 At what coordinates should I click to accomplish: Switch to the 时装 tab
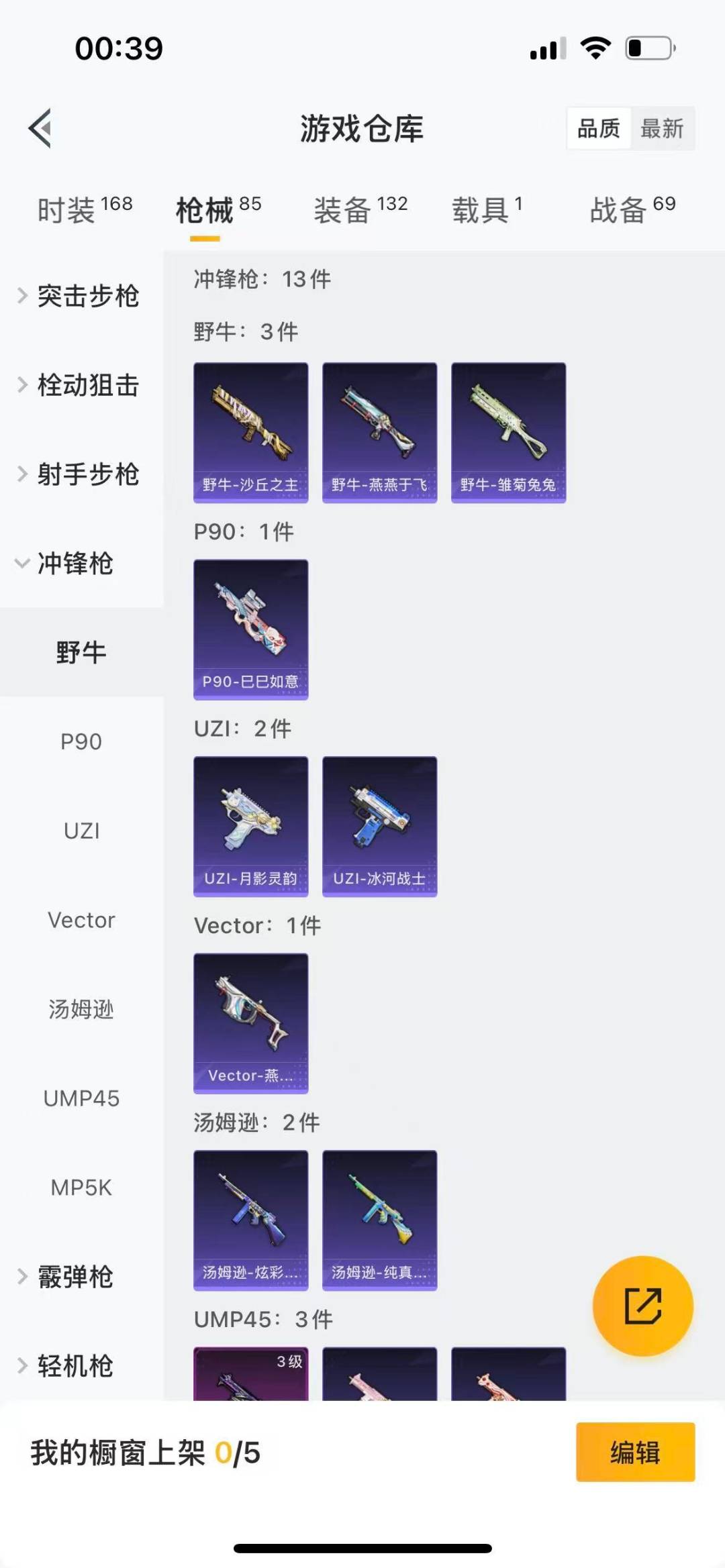pos(85,211)
